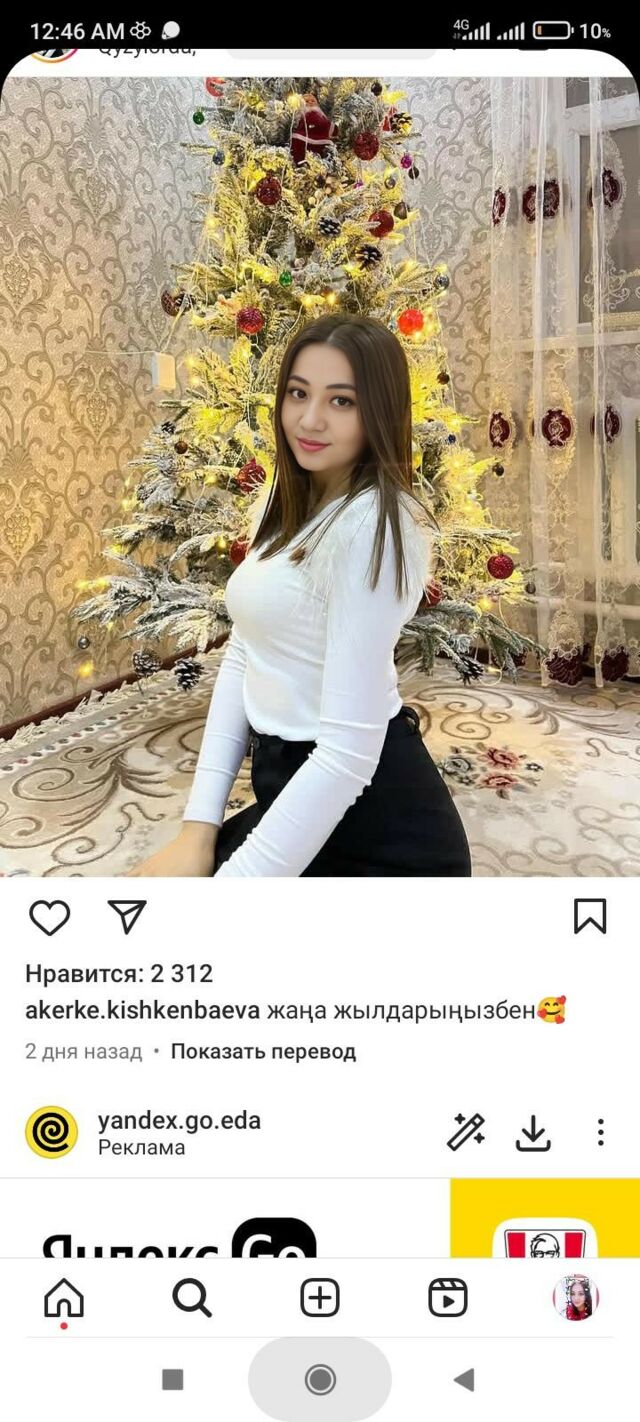The width and height of the screenshot is (640, 1422).
Task: Bookmark this post
Action: click(590, 916)
